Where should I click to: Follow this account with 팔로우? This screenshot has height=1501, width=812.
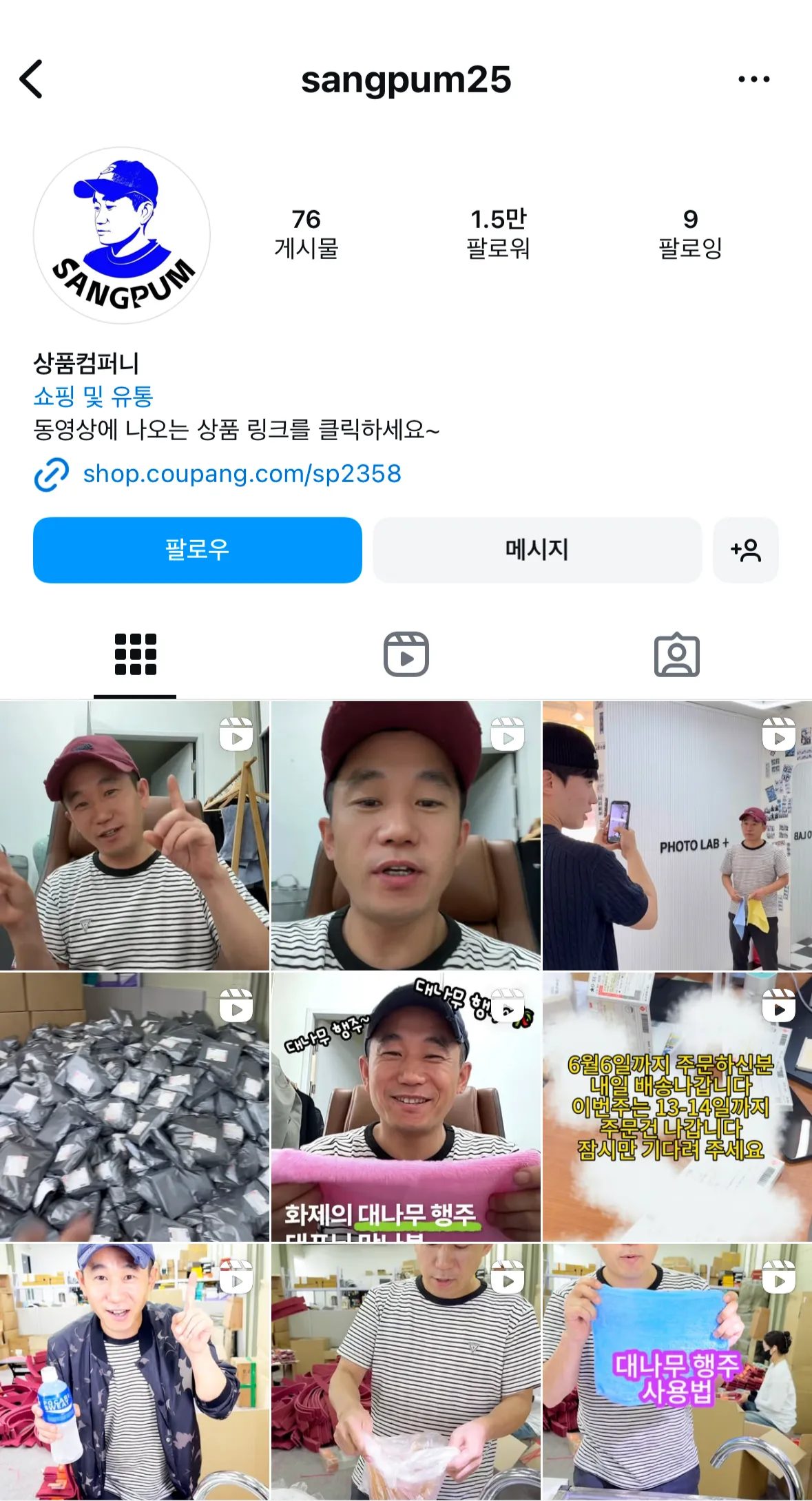pyautogui.click(x=197, y=550)
